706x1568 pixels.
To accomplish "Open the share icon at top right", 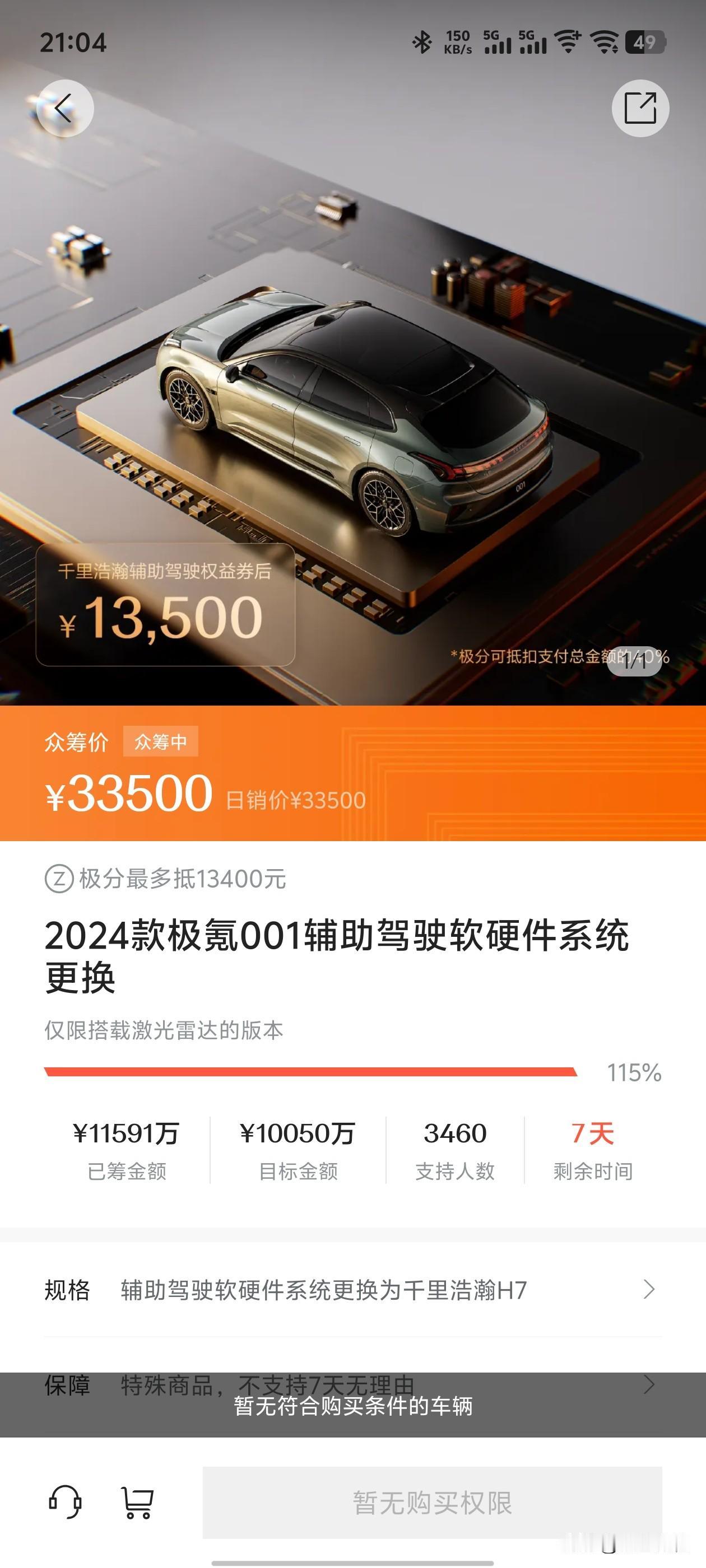I will 642,108.
